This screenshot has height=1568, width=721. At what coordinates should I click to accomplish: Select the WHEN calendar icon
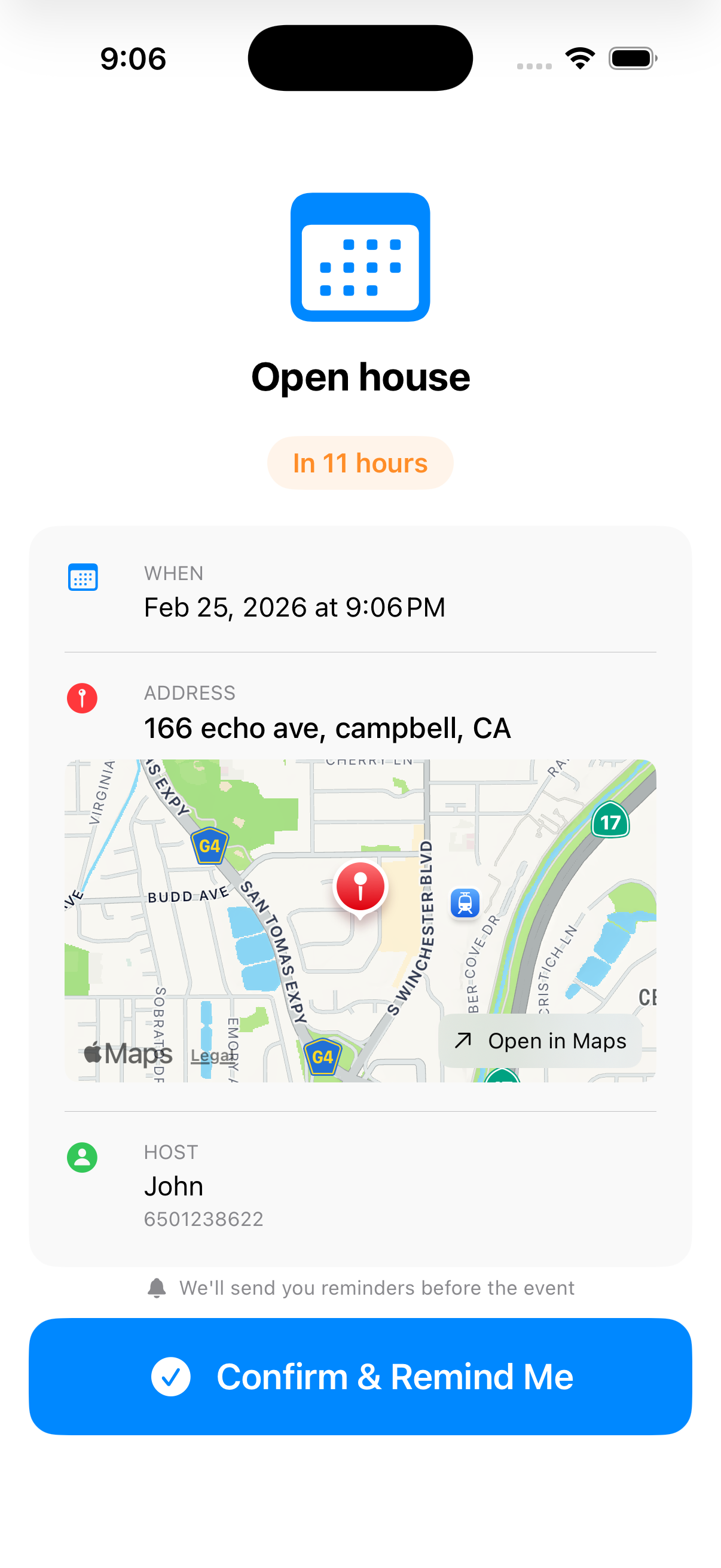pos(83,577)
